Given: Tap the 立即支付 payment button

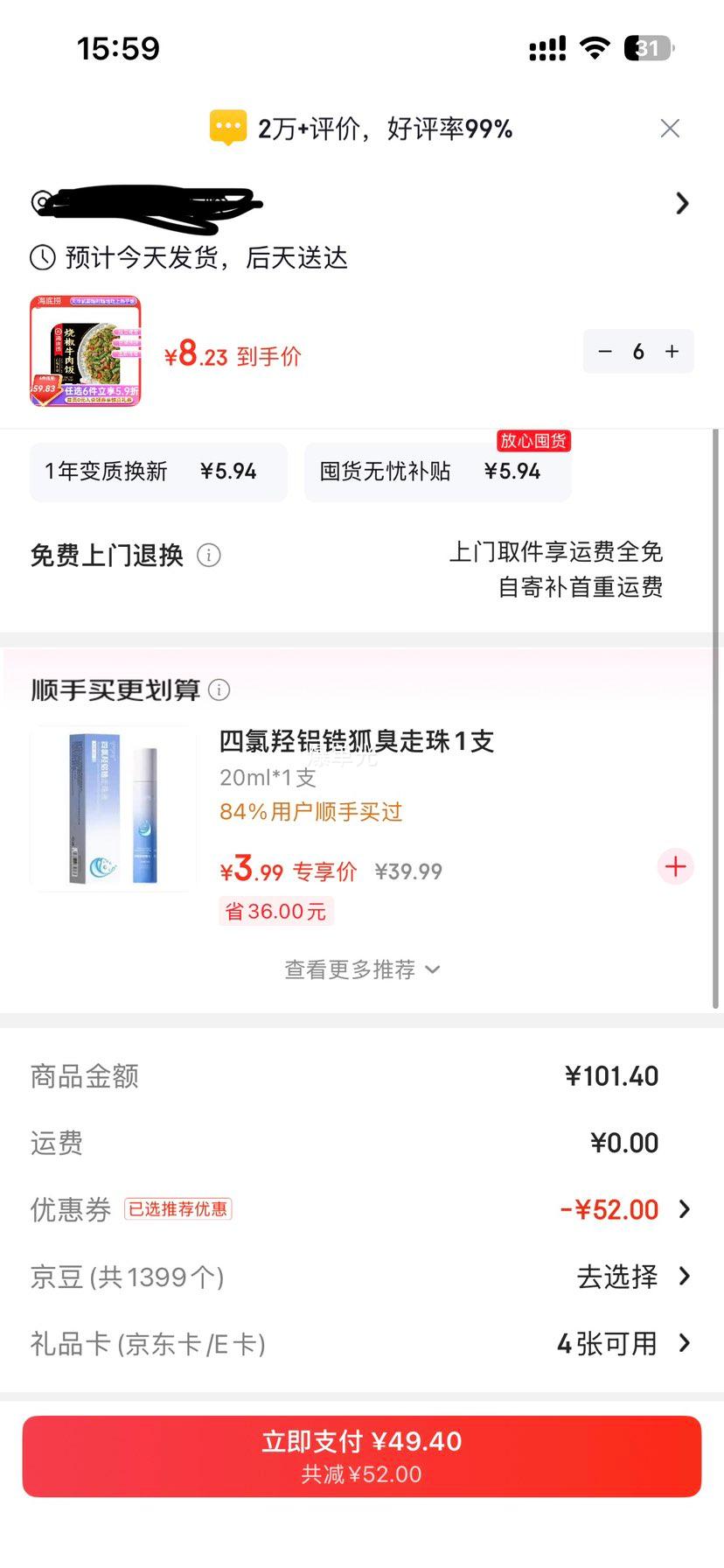Looking at the screenshot, I should [x=362, y=1454].
